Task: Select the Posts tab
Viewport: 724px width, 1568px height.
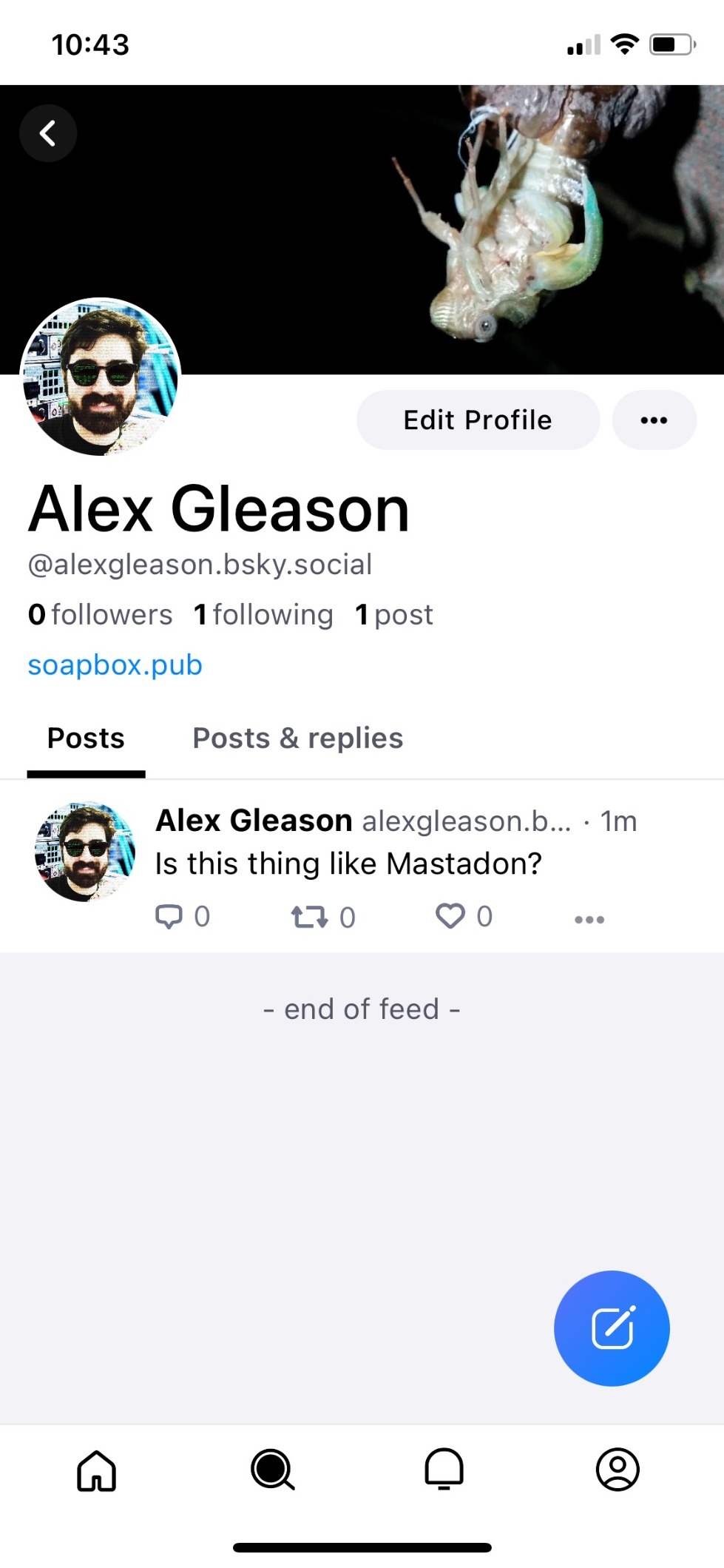Action: (86, 738)
